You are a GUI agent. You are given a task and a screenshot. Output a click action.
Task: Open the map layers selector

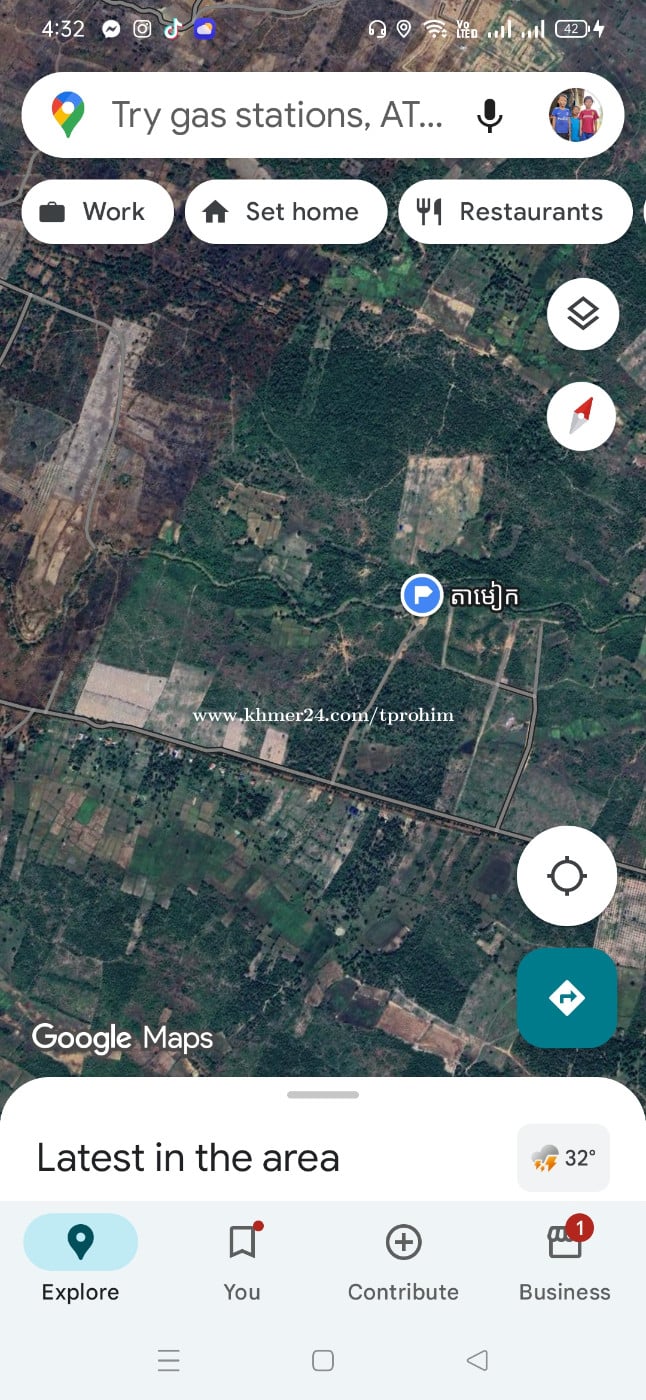[x=583, y=314]
